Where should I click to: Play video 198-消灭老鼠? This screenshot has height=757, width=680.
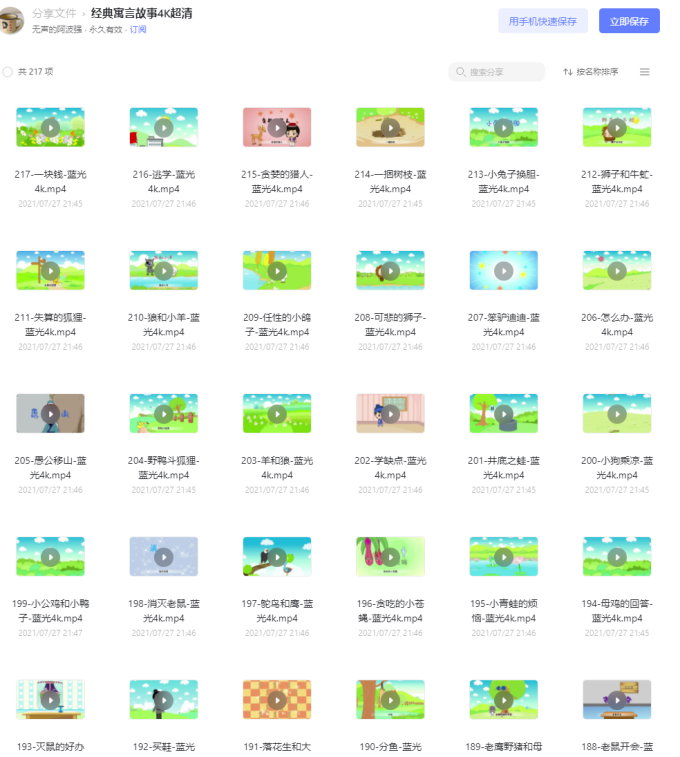[x=164, y=557]
